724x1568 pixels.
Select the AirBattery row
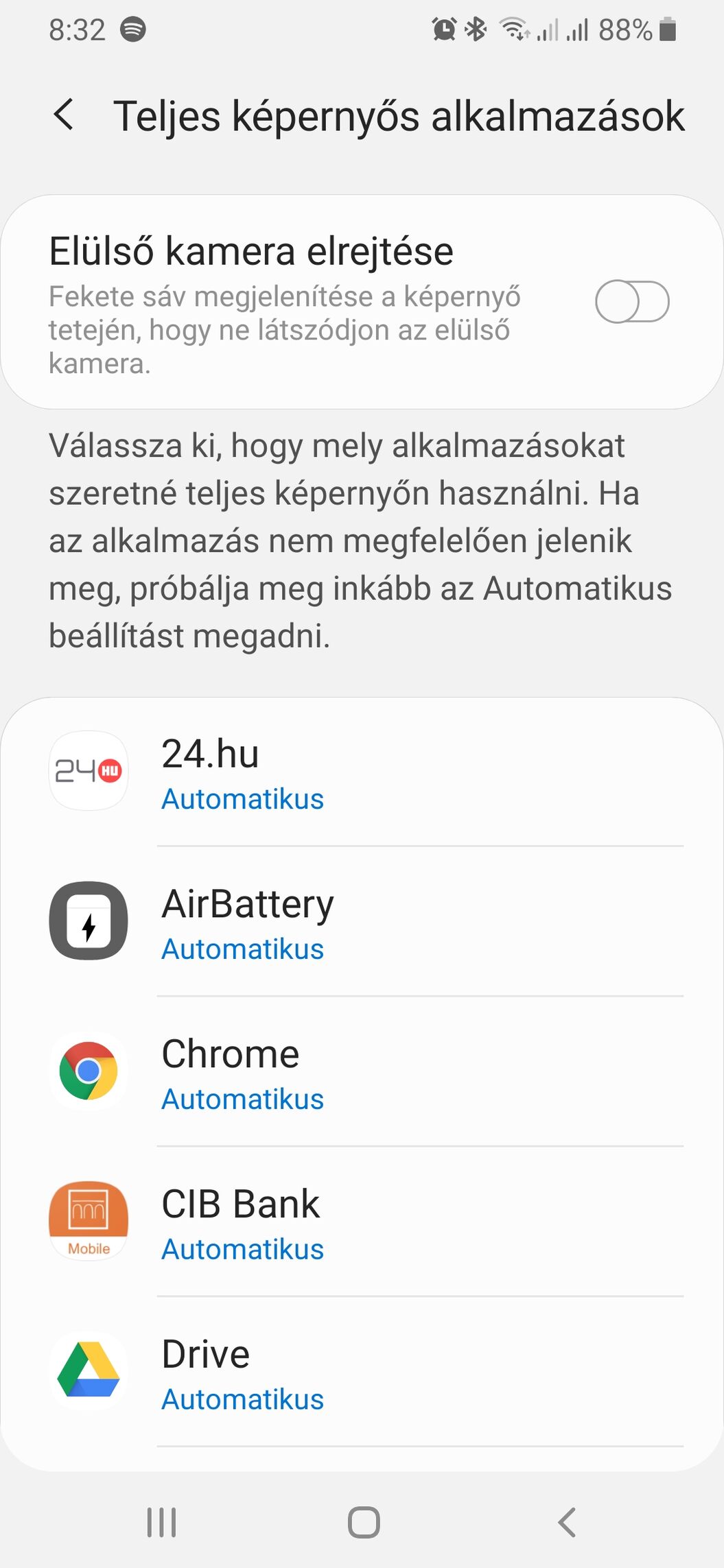362,921
